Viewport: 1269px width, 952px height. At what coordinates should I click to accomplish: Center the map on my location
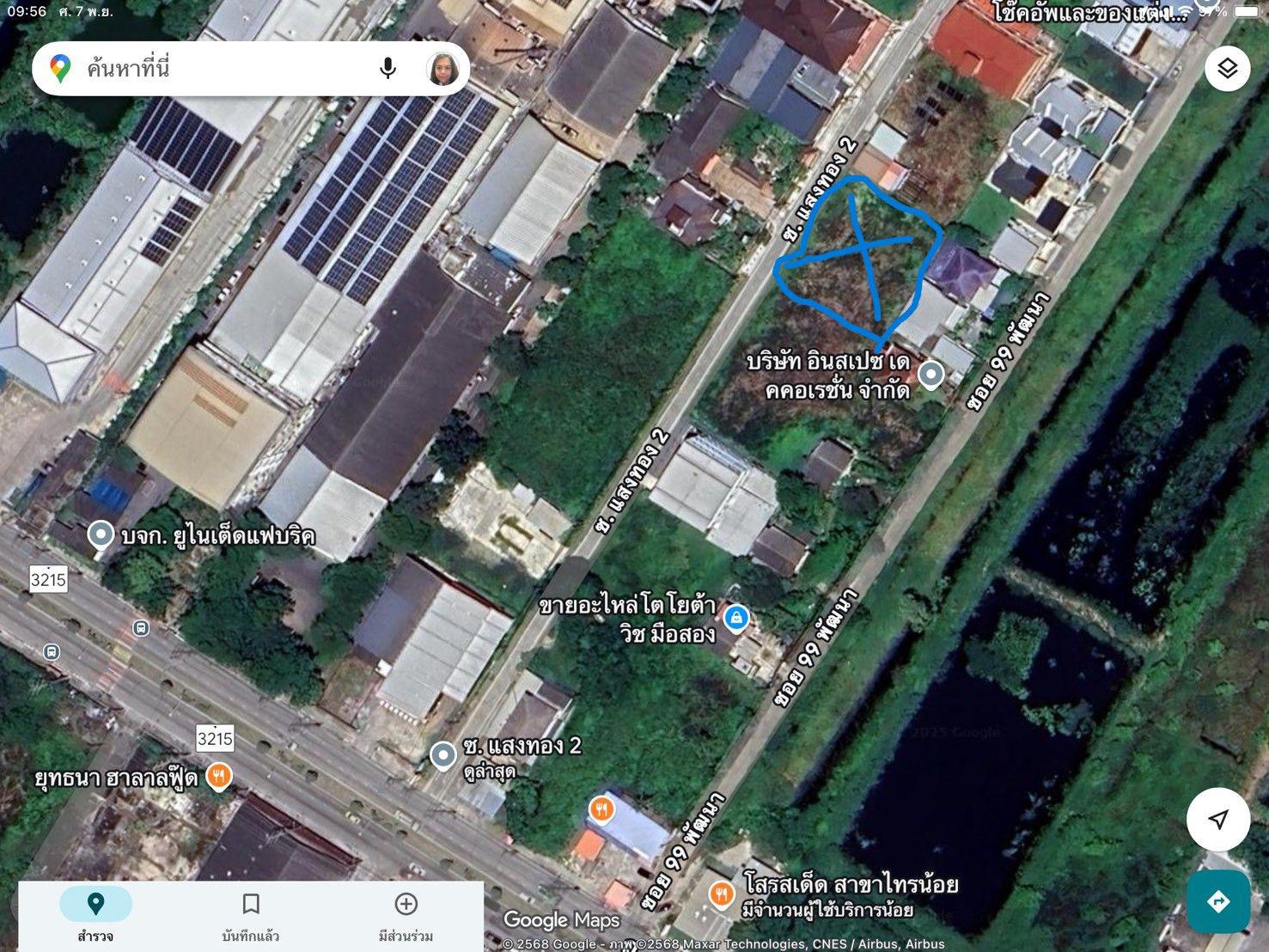pos(1217,819)
